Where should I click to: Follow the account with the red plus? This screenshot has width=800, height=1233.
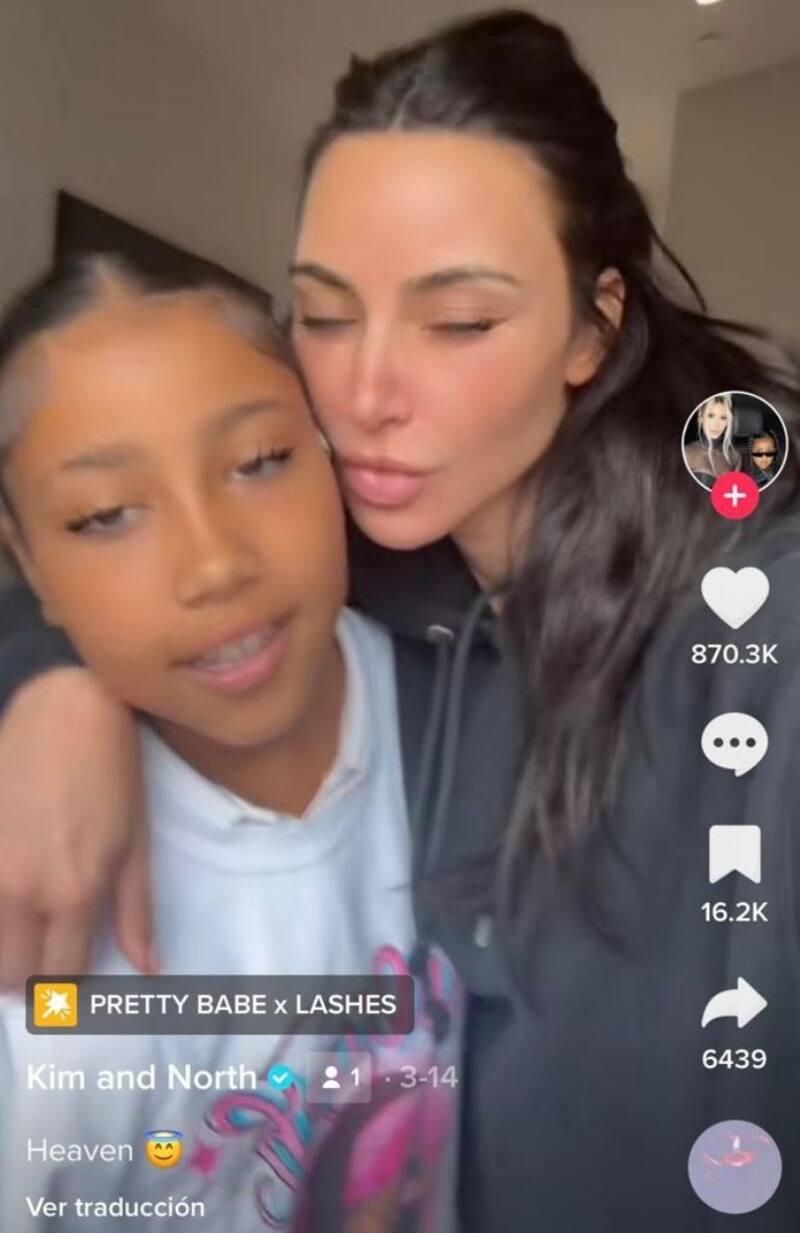point(734,496)
